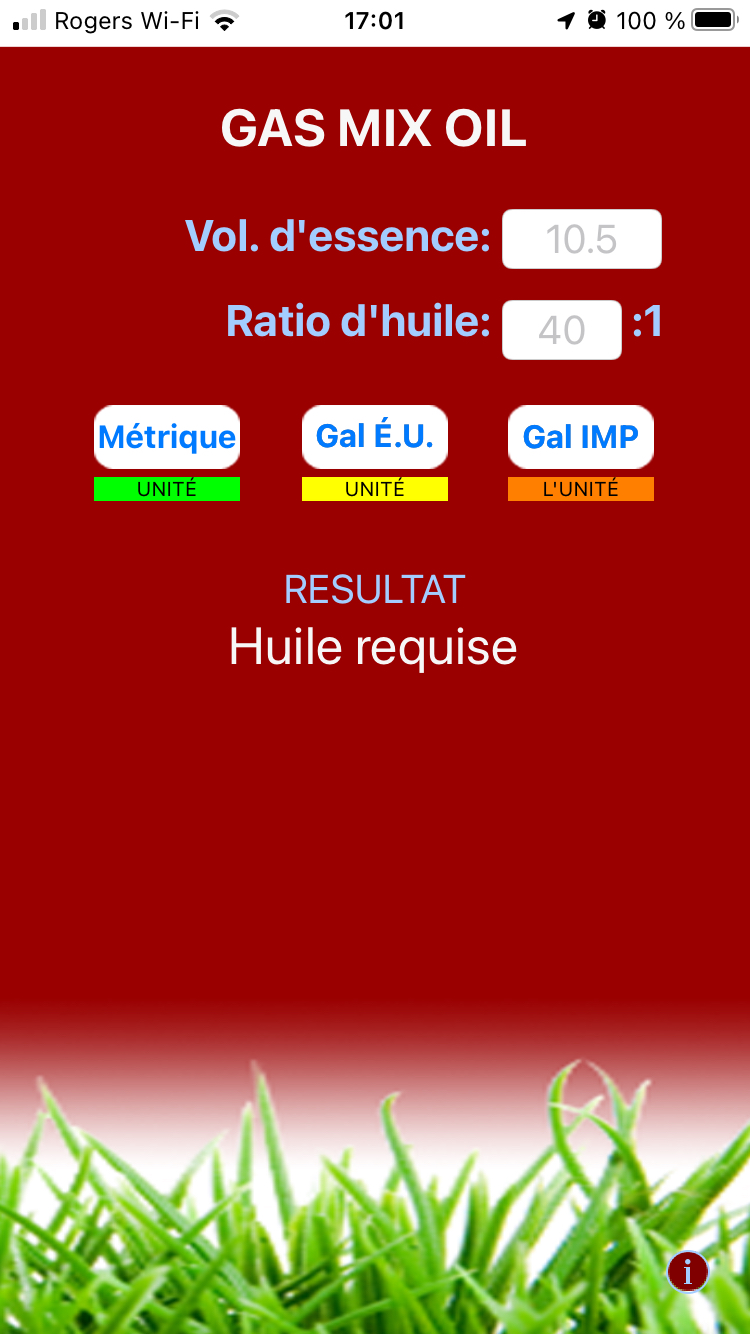Screen dimensions: 750x1334
Task: Select the Gal É.U. unit button
Action: coord(374,437)
